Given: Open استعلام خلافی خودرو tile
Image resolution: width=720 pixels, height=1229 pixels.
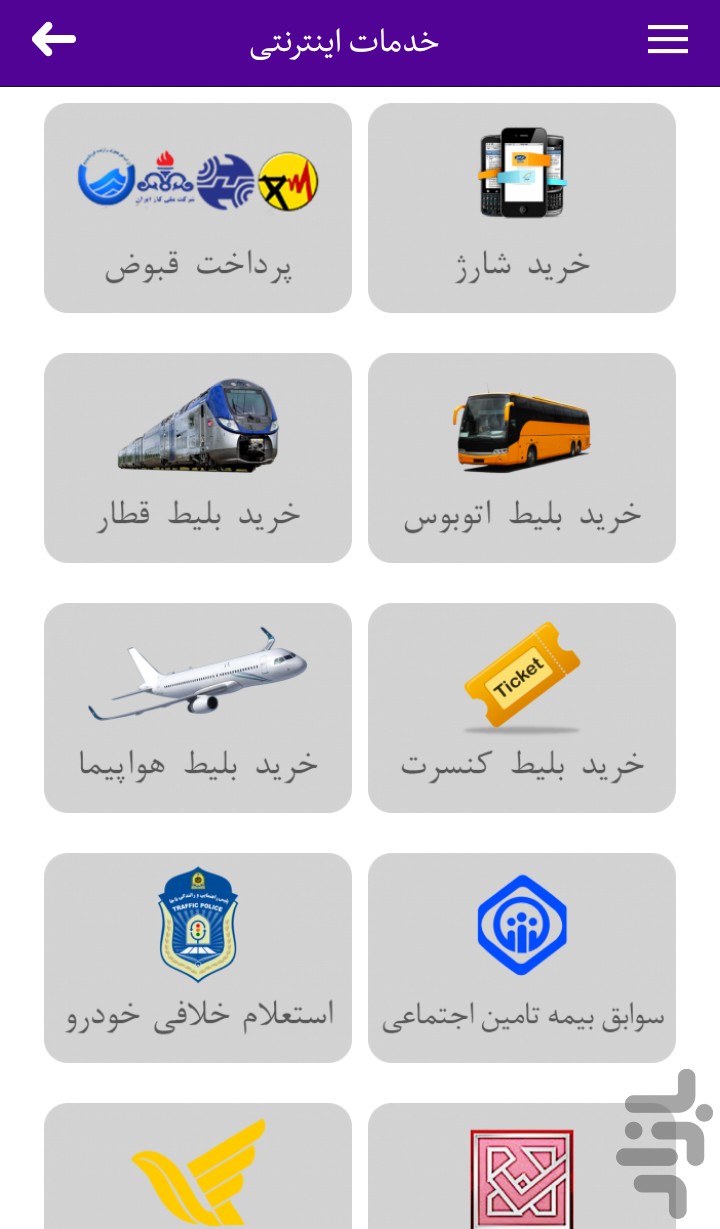Looking at the screenshot, I should pyautogui.click(x=198, y=958).
